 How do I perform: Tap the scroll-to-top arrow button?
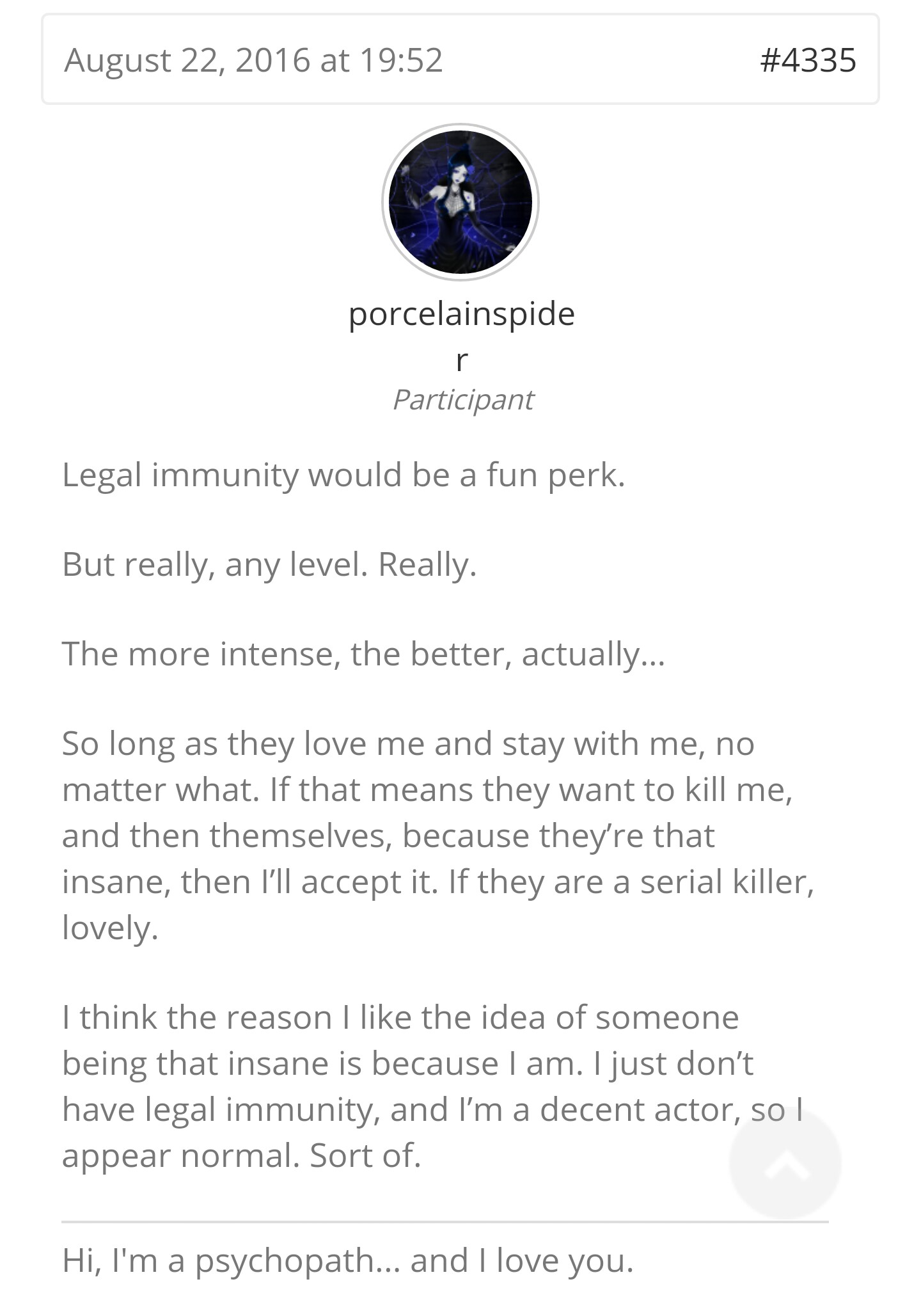click(785, 1162)
